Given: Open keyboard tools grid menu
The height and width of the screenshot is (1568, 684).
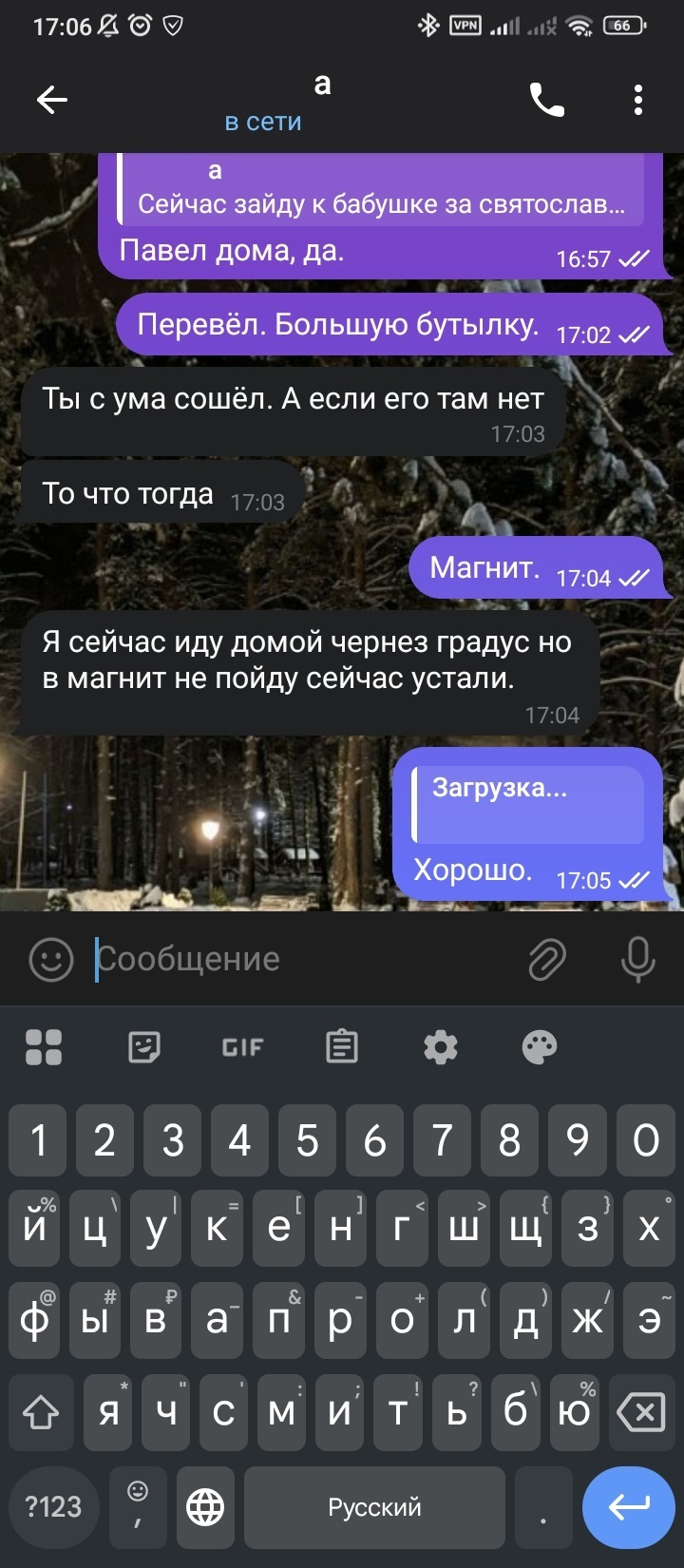Looking at the screenshot, I should click(x=44, y=1047).
